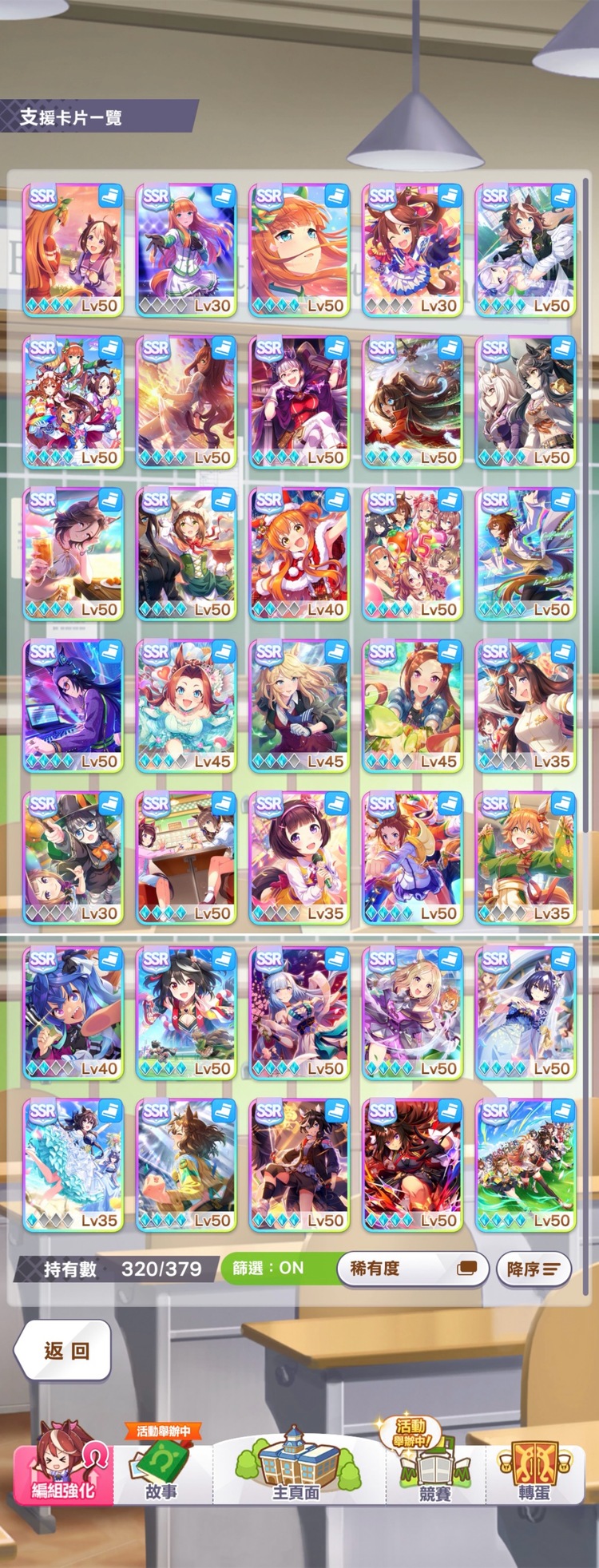Image resolution: width=599 pixels, height=1568 pixels.
Task: Toggle the 降序 sort order button
Action: coord(533,1269)
